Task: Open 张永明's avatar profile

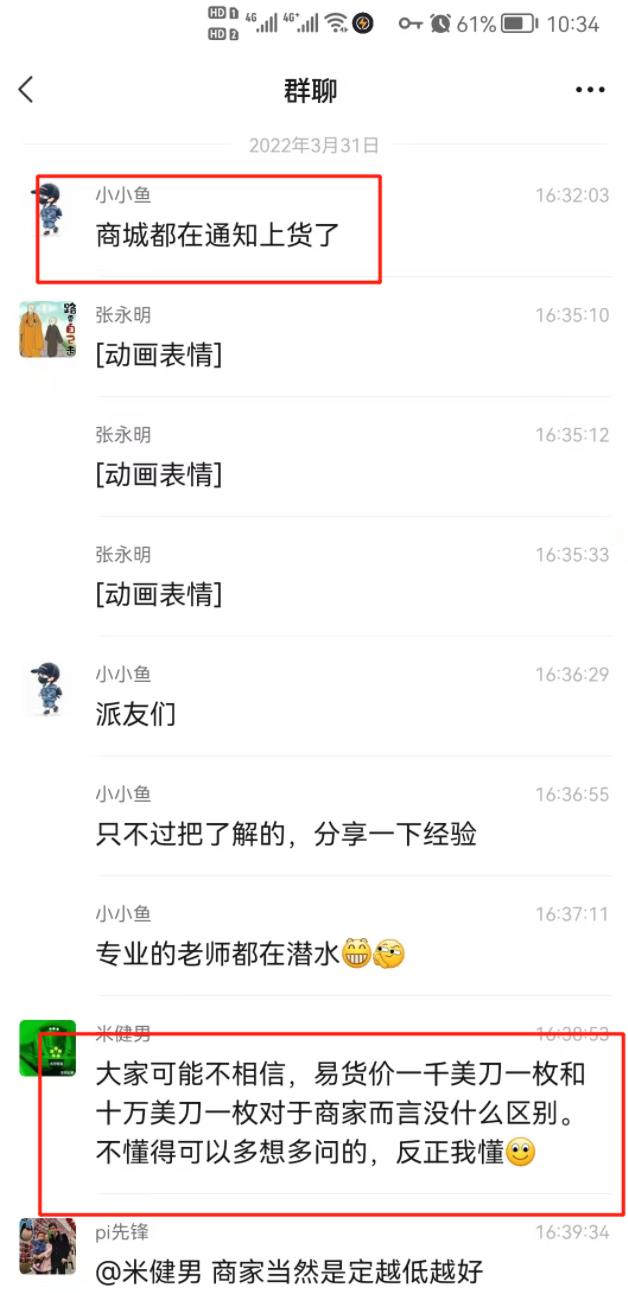Action: coord(48,329)
